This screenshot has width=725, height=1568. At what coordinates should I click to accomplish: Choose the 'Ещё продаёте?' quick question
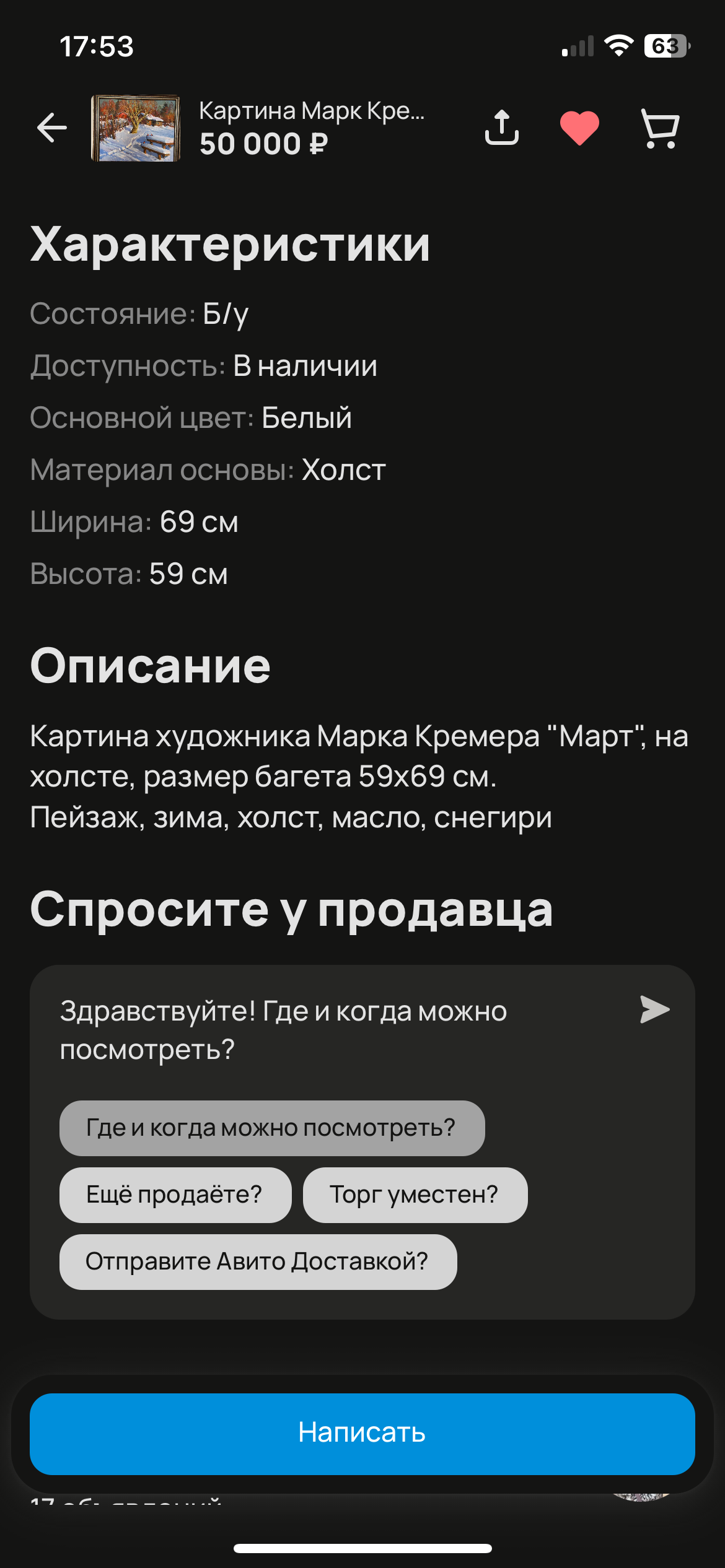point(175,1195)
